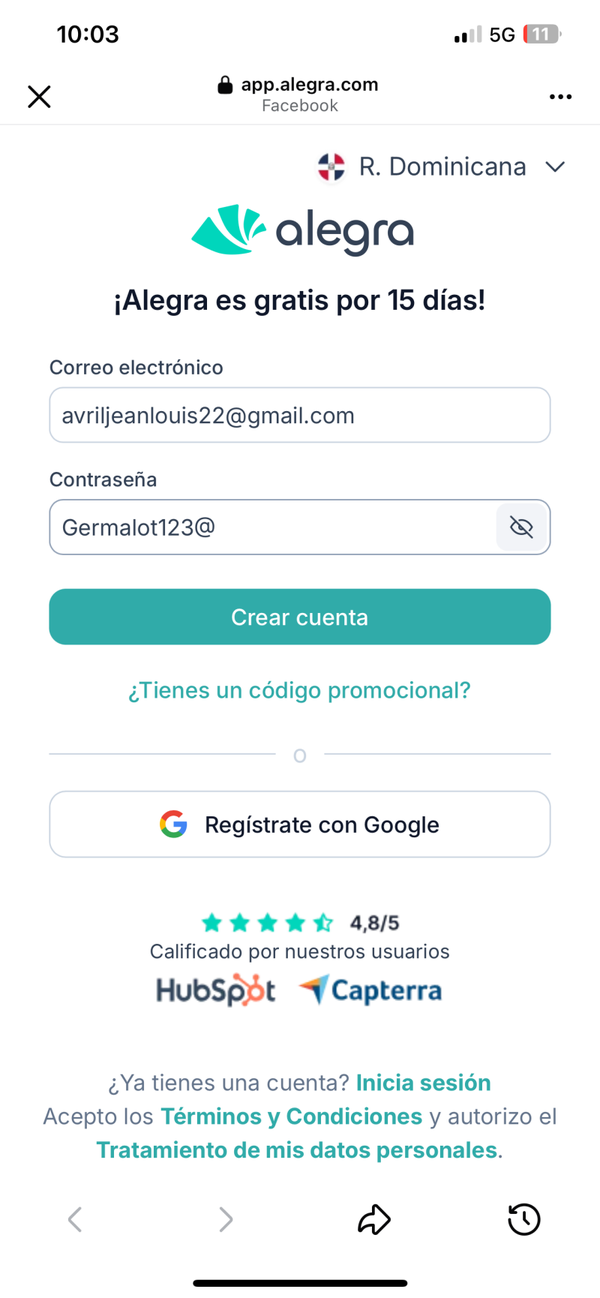The width and height of the screenshot is (600, 1298).
Task: Hide the password with the eye icon
Action: pos(521,527)
